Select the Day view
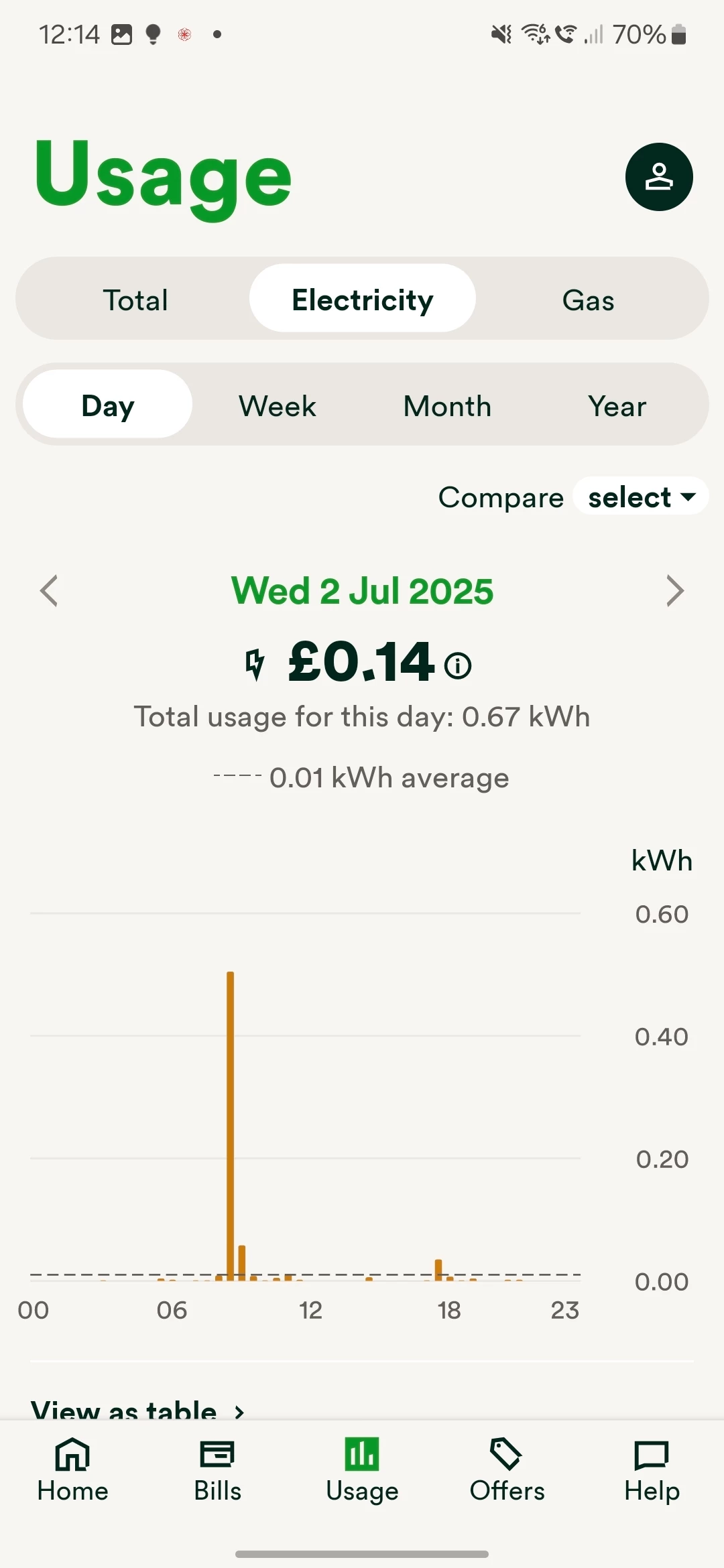The width and height of the screenshot is (724, 1568). [108, 406]
